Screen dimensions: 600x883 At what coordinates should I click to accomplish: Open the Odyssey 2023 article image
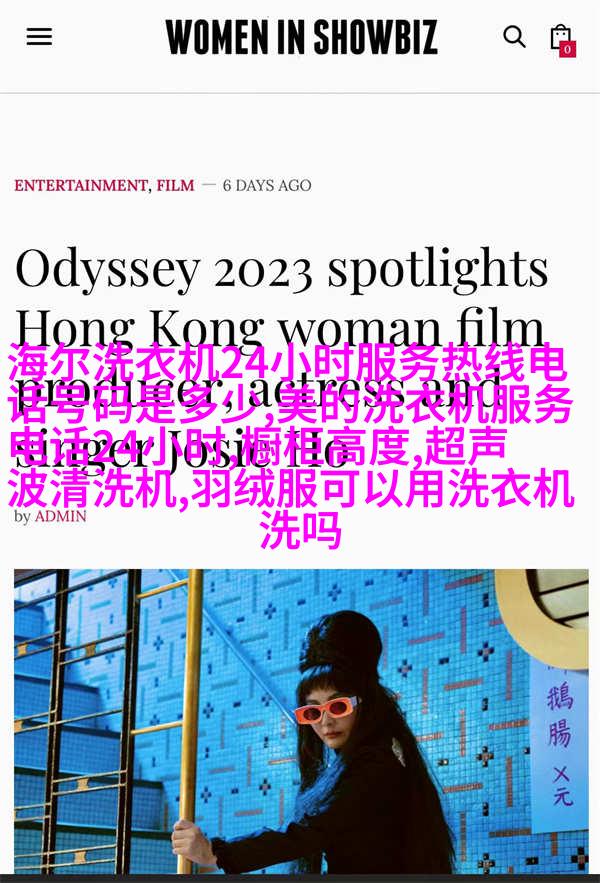[x=300, y=720]
